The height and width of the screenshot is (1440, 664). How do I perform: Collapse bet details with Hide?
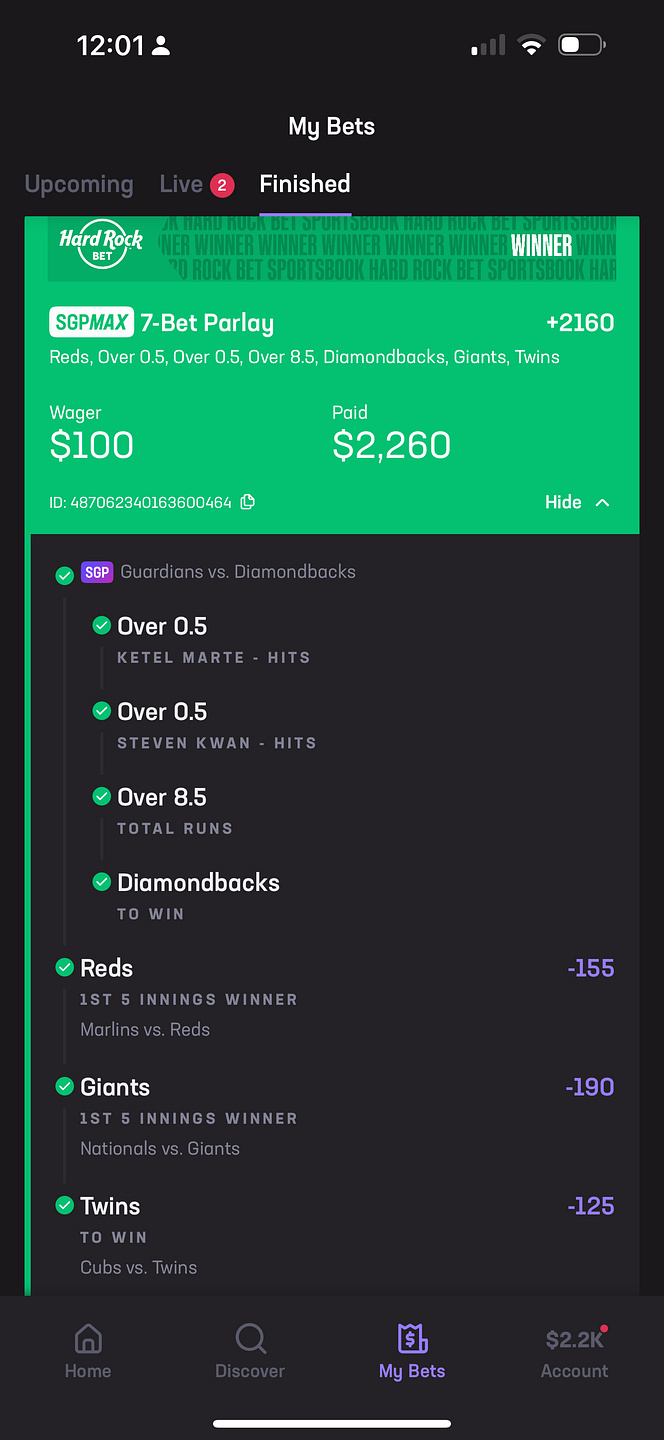(x=577, y=502)
